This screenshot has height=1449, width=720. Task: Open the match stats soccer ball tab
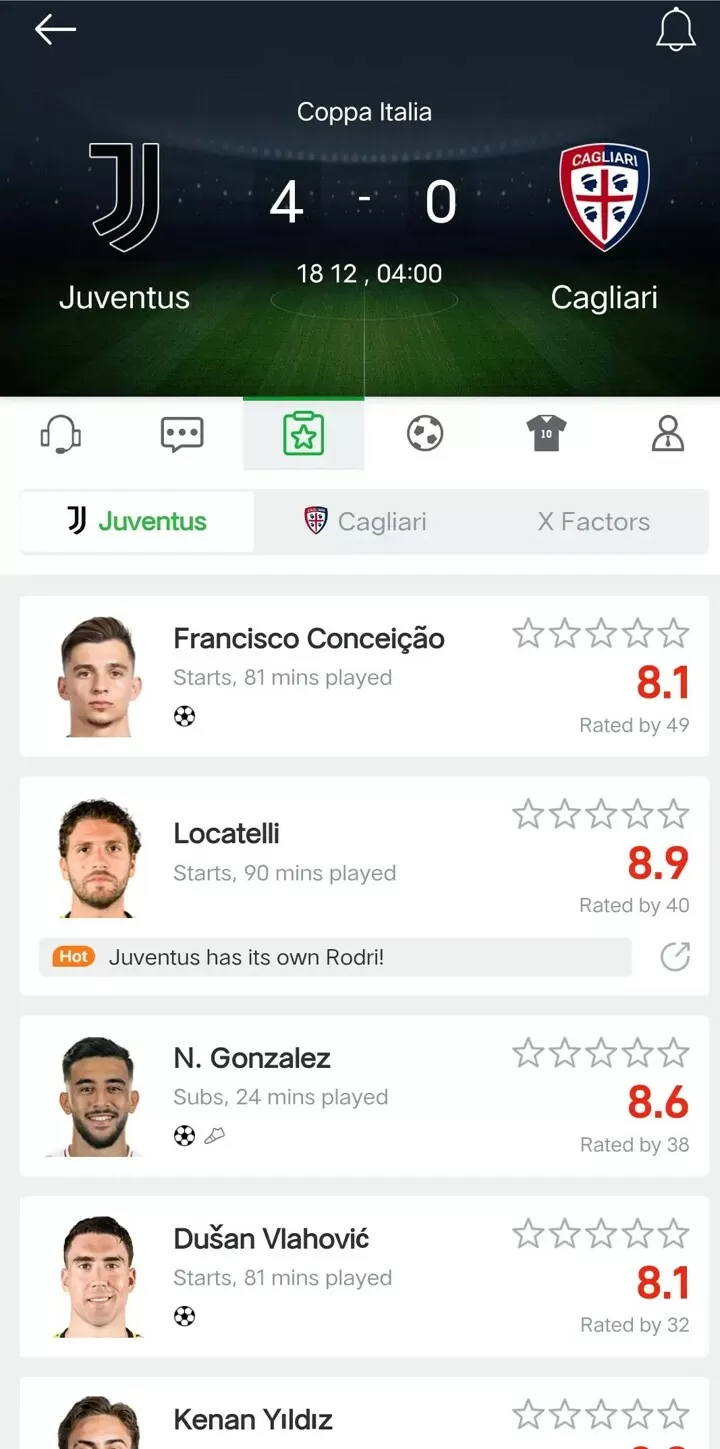(x=424, y=433)
